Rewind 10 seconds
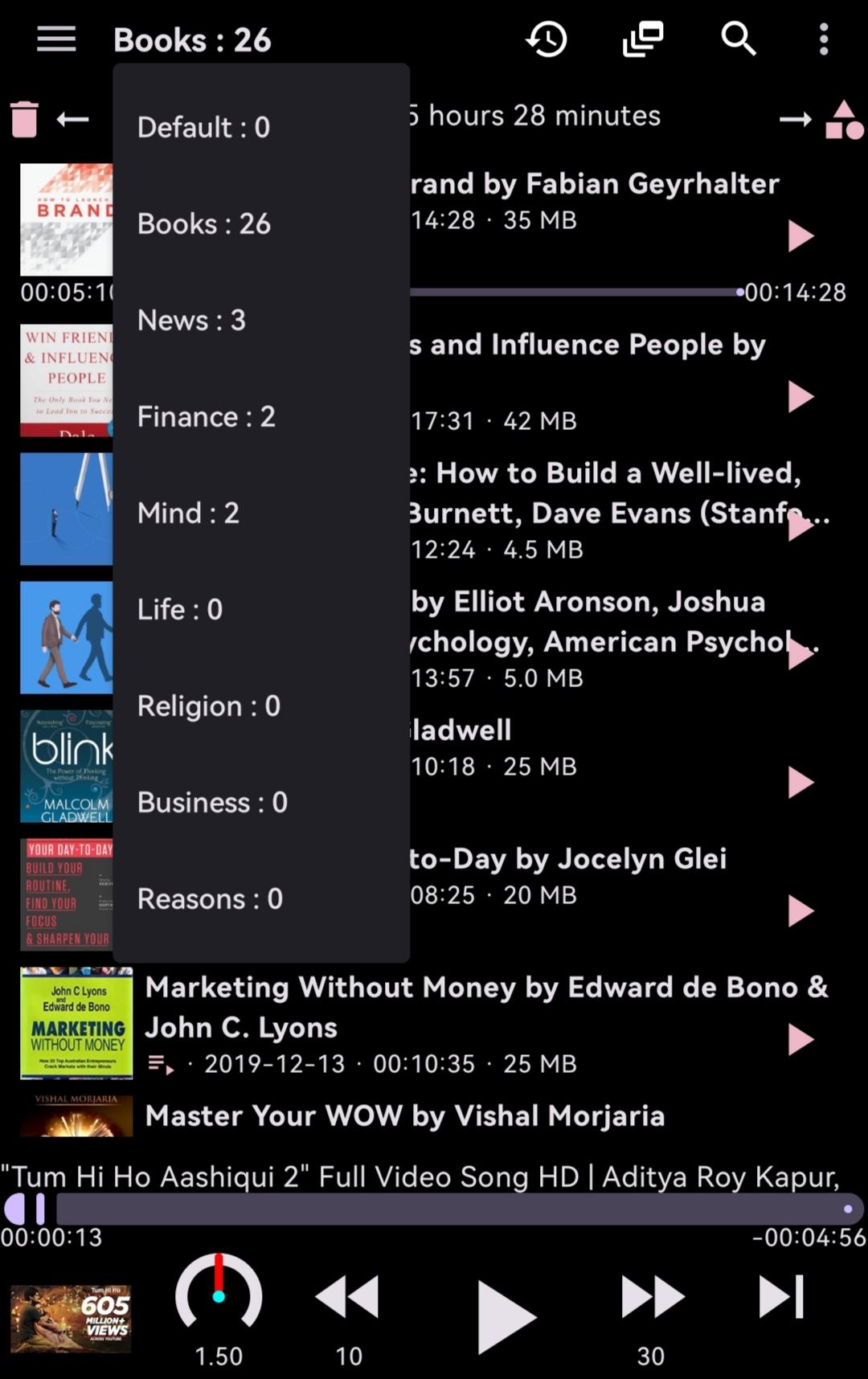The height and width of the screenshot is (1379, 868). 347,1297
